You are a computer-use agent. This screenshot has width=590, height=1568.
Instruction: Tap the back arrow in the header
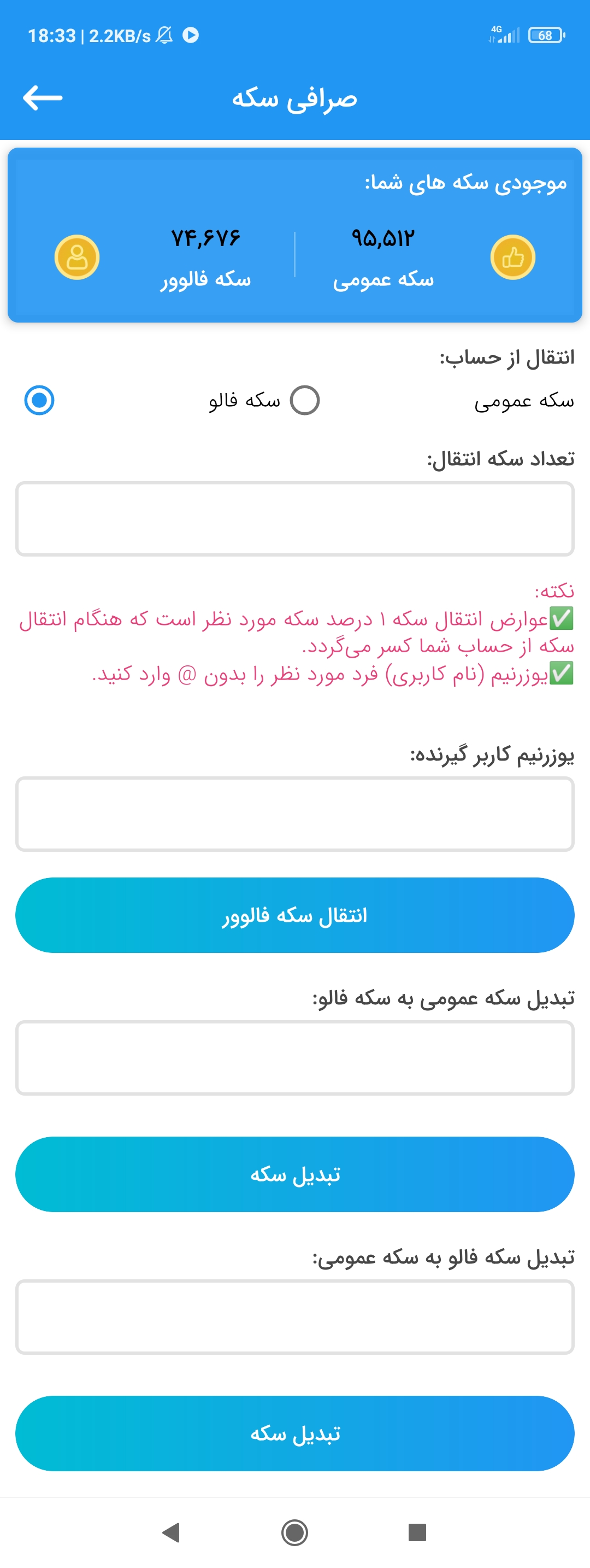[x=42, y=97]
